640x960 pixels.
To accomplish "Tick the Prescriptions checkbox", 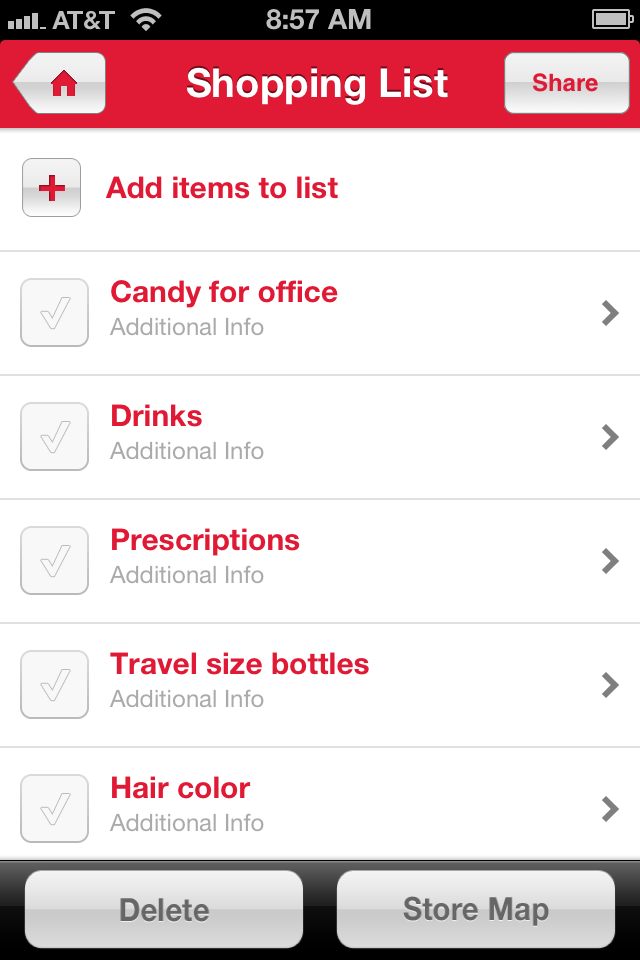I will pyautogui.click(x=55, y=561).
